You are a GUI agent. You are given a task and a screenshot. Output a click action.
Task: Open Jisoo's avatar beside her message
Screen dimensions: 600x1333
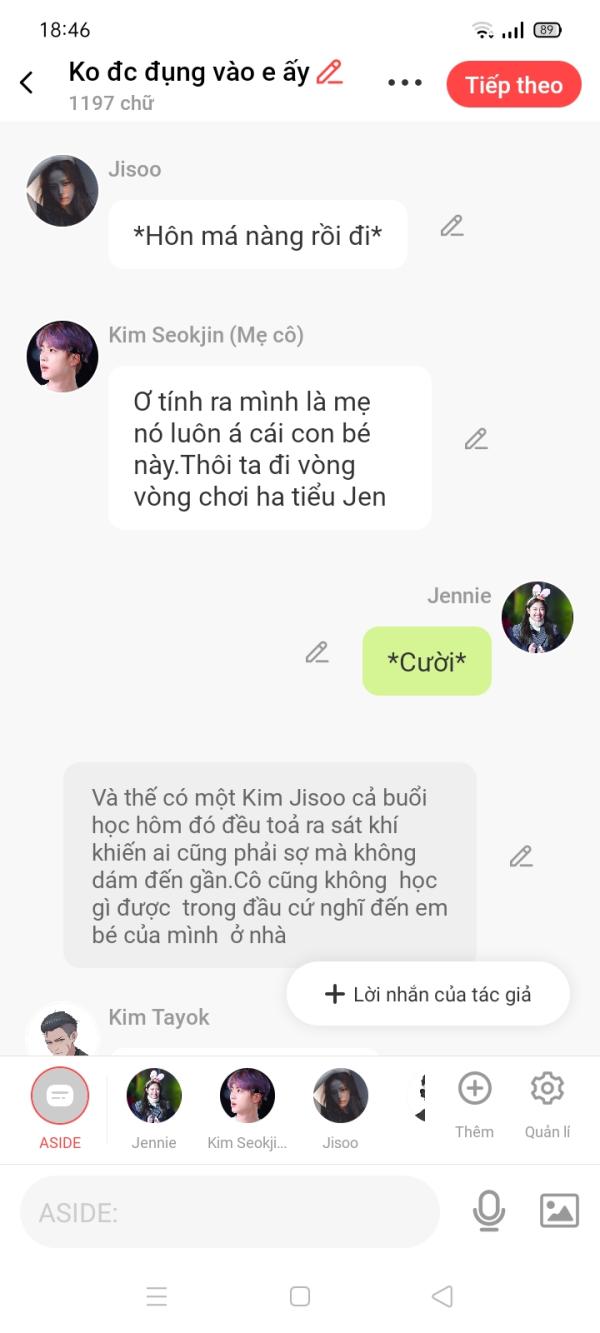click(62, 191)
